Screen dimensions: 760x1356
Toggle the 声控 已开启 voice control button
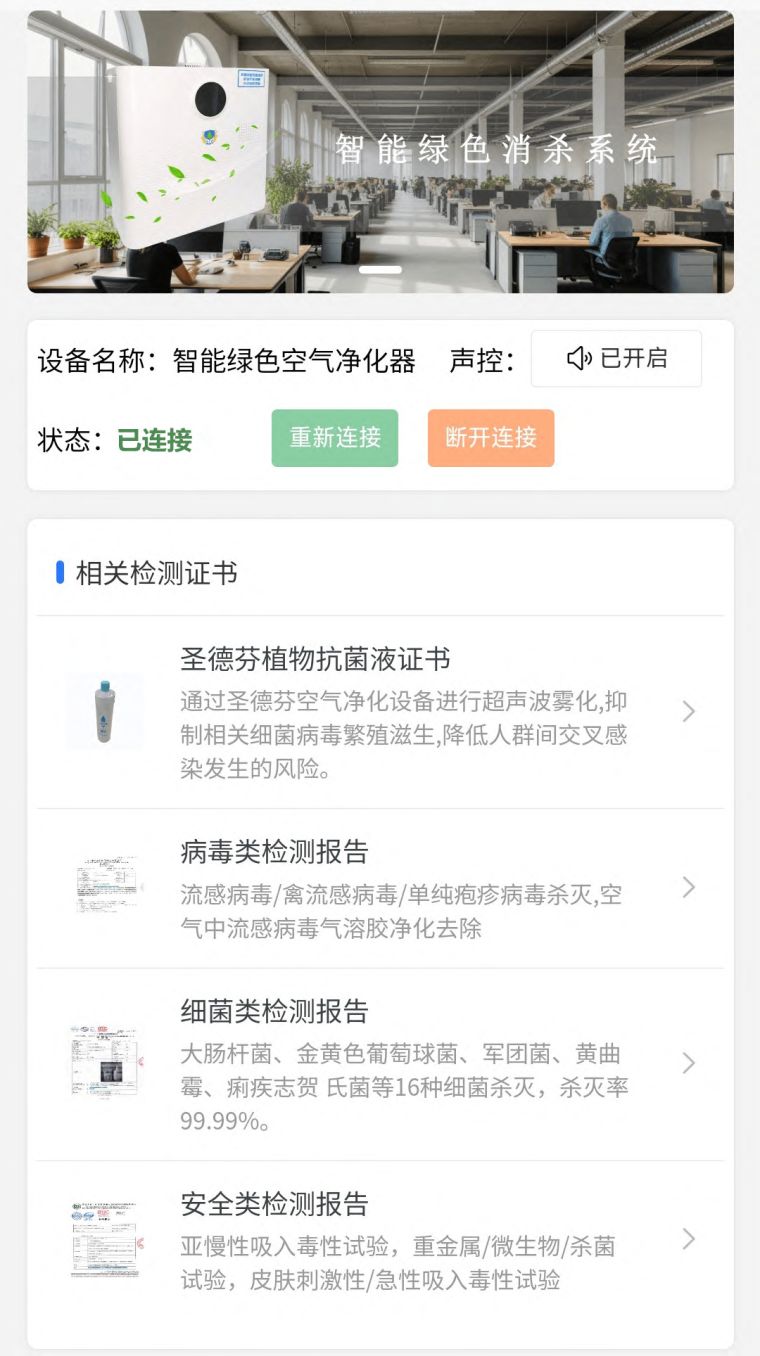click(616, 358)
